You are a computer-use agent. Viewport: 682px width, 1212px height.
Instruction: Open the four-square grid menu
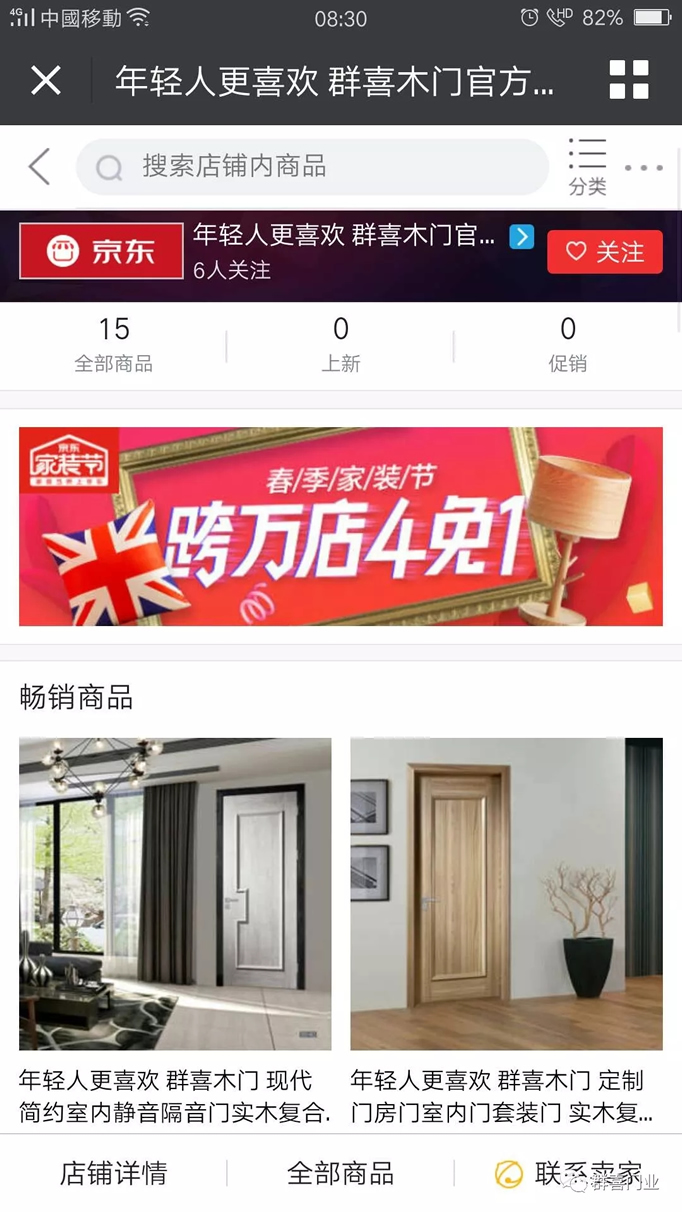[x=628, y=80]
